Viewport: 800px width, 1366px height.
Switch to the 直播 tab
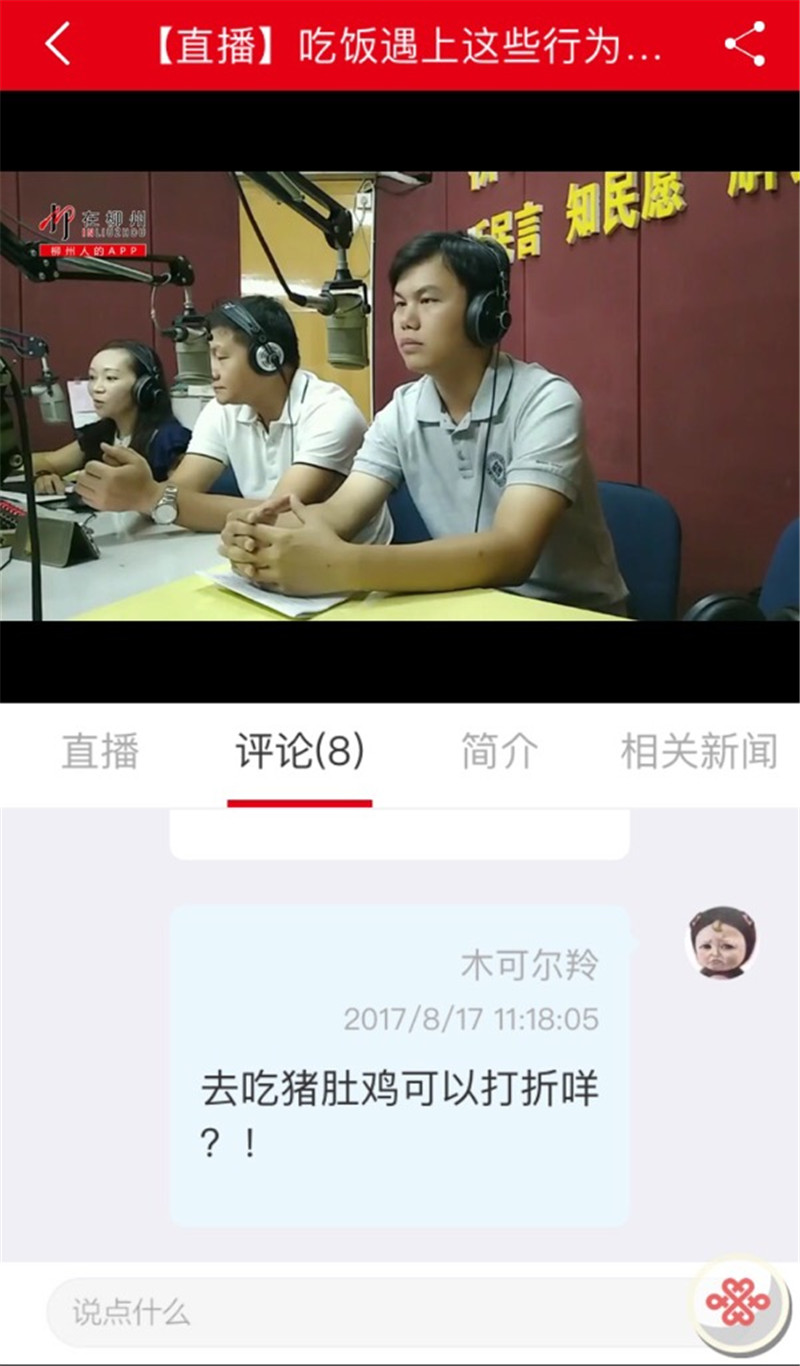tap(100, 752)
